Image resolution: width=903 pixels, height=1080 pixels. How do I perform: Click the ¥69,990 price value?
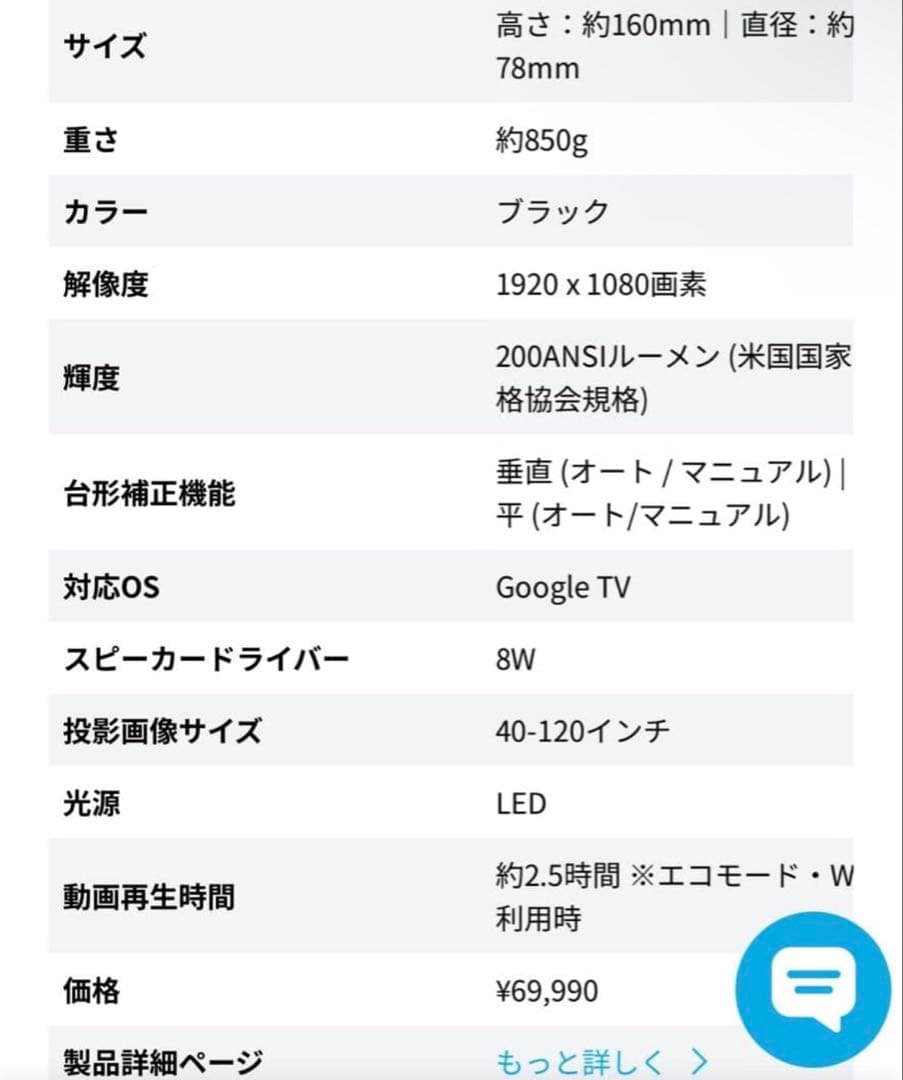pos(546,990)
